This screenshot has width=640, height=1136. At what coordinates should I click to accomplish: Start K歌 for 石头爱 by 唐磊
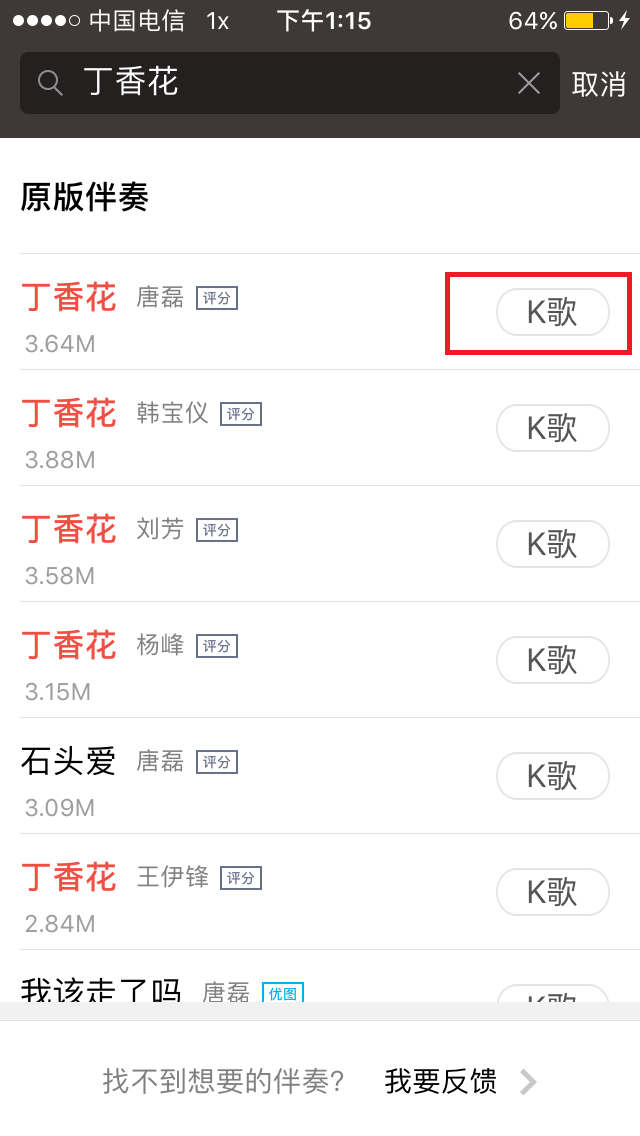[552, 776]
